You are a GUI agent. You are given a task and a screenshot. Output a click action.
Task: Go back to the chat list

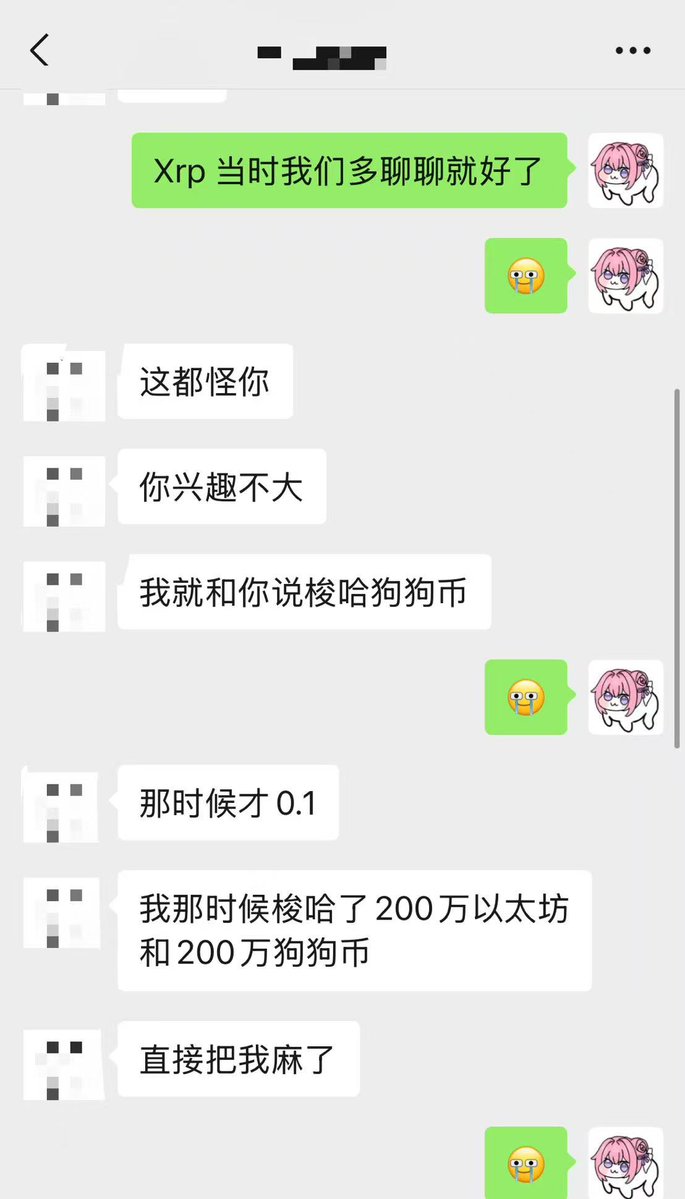tap(40, 50)
